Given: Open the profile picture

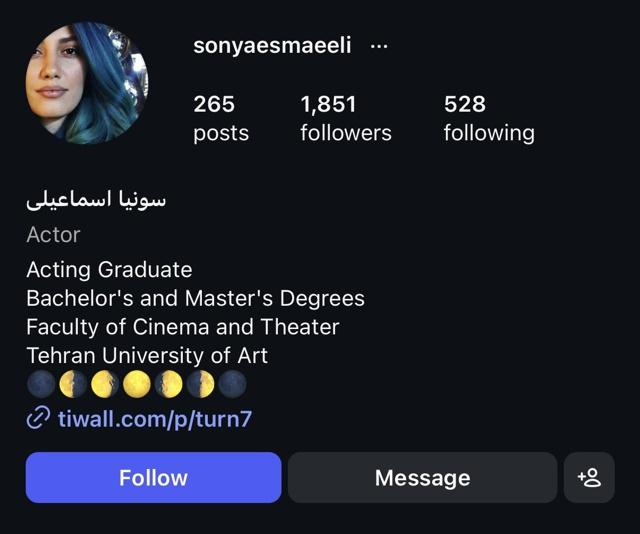Looking at the screenshot, I should tap(87, 83).
